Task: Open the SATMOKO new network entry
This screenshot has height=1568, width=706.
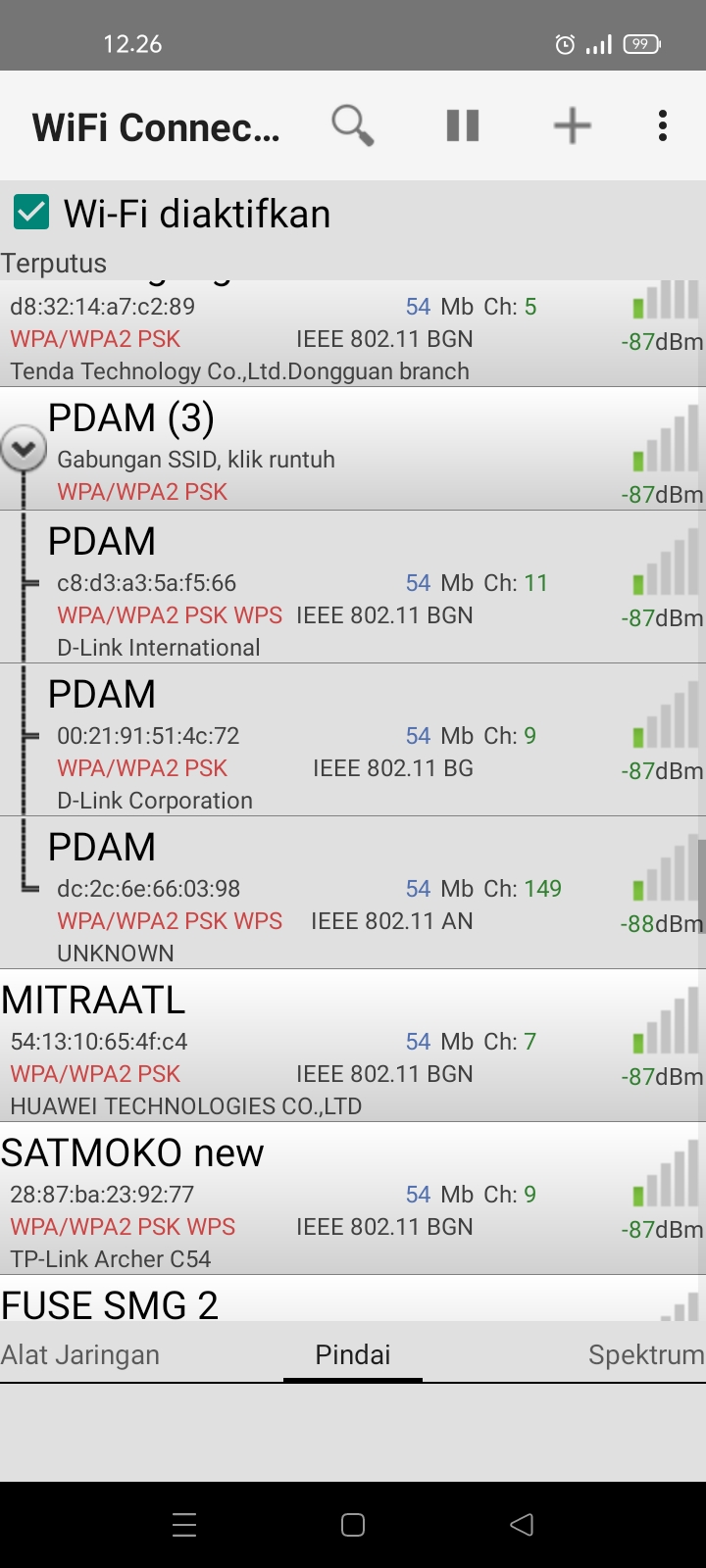Action: [x=353, y=1199]
